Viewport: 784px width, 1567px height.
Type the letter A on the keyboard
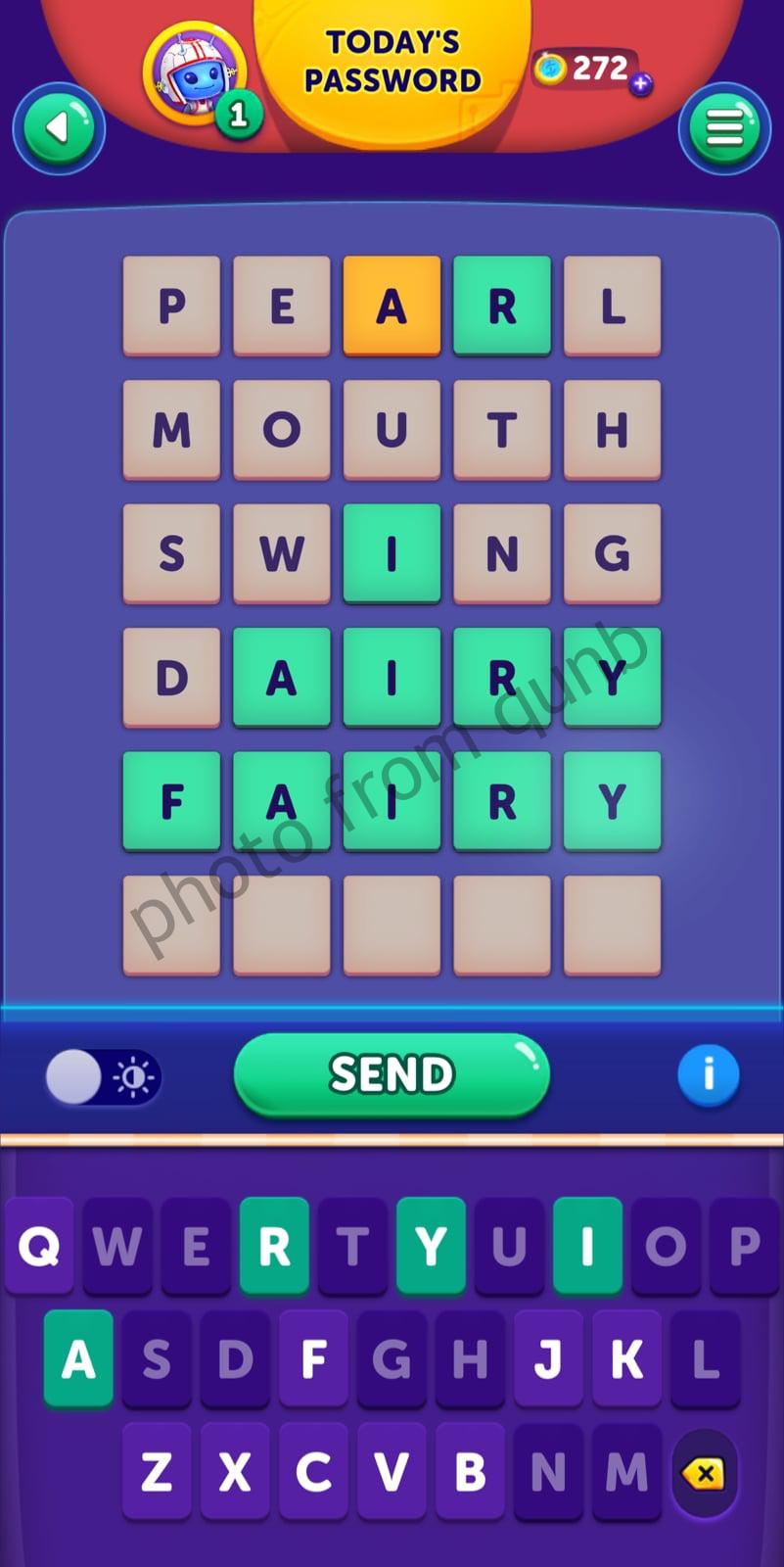[x=78, y=1358]
